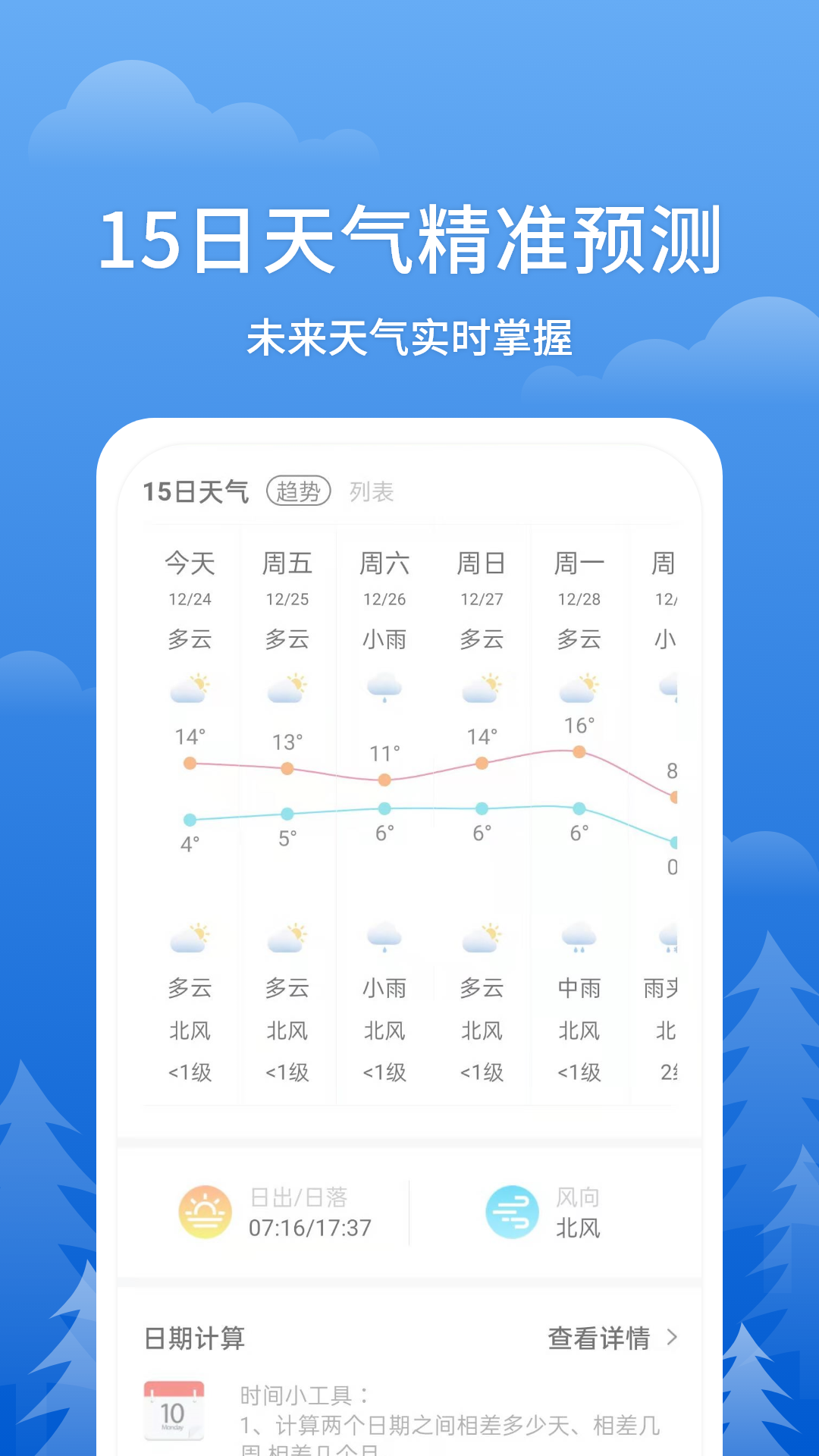Select the 趋势 view tab
This screenshot has width=819, height=1456.
click(x=301, y=491)
